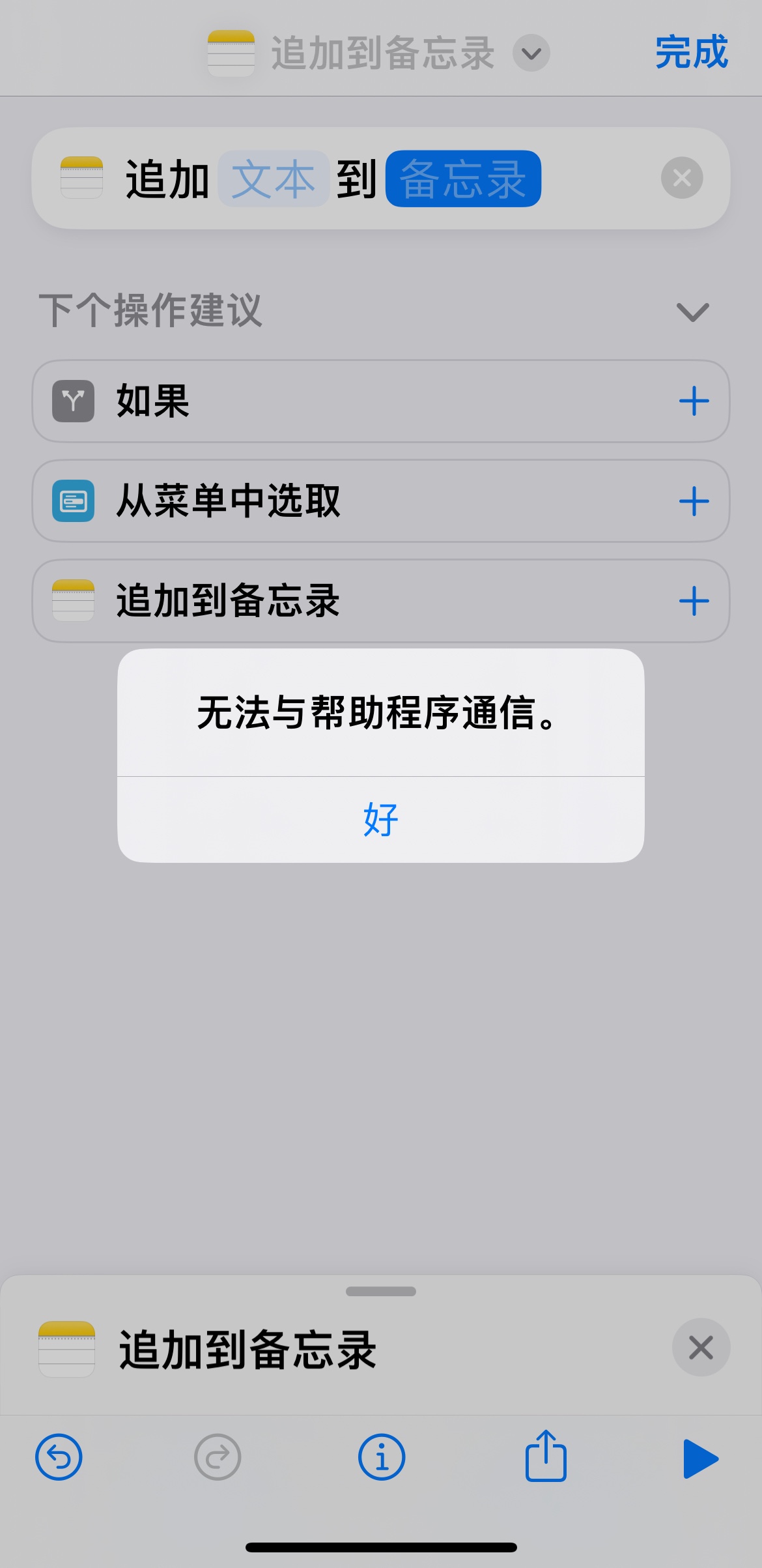The width and height of the screenshot is (762, 1568).
Task: Open the shortcut info details
Action: coord(382,1457)
